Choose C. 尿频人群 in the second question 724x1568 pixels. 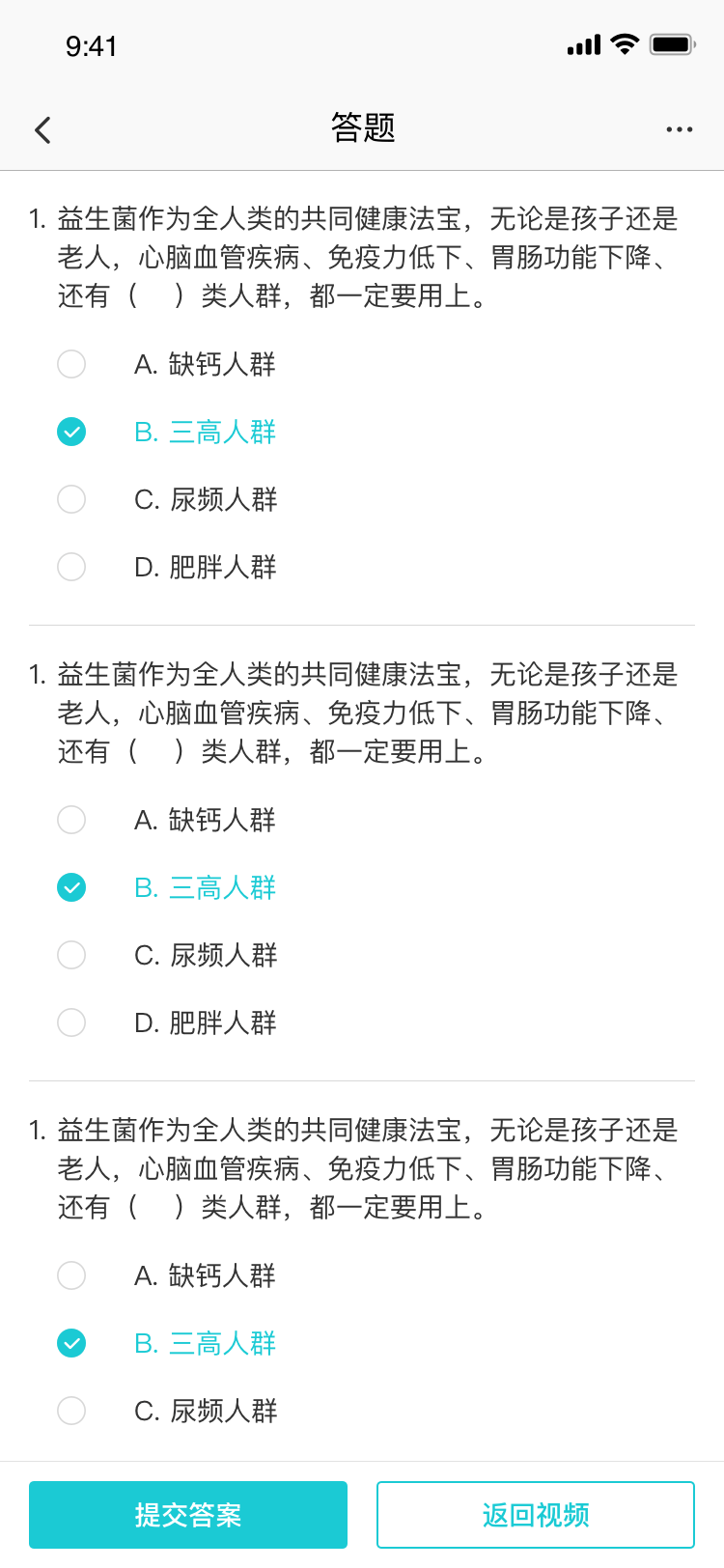pos(71,955)
